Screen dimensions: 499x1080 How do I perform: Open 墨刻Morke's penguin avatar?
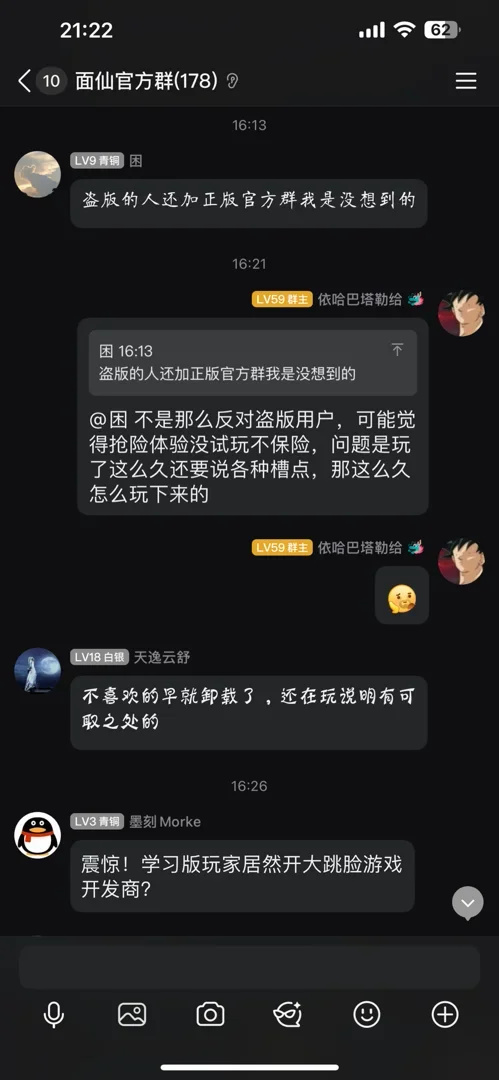tap(37, 835)
